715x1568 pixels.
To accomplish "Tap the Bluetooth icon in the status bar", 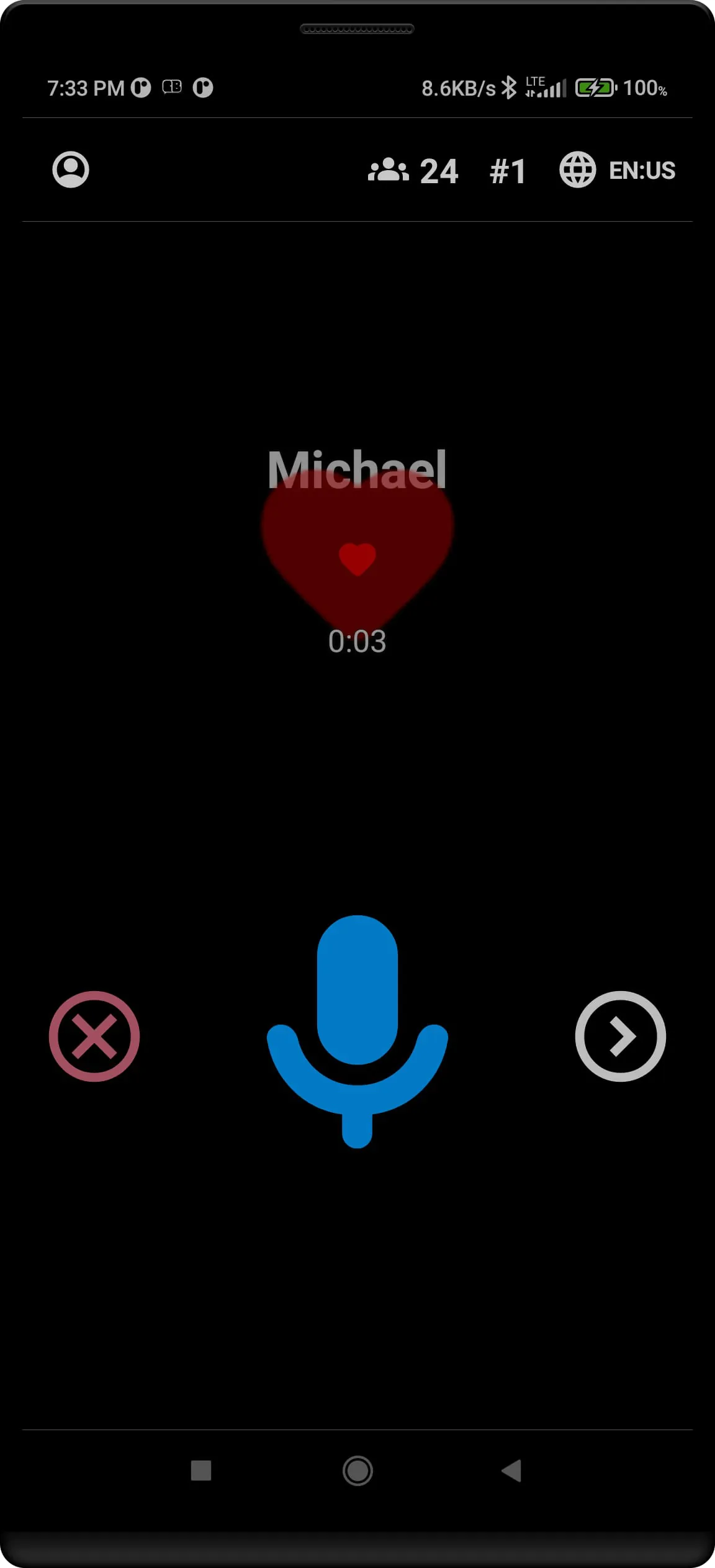I will tap(510, 88).
